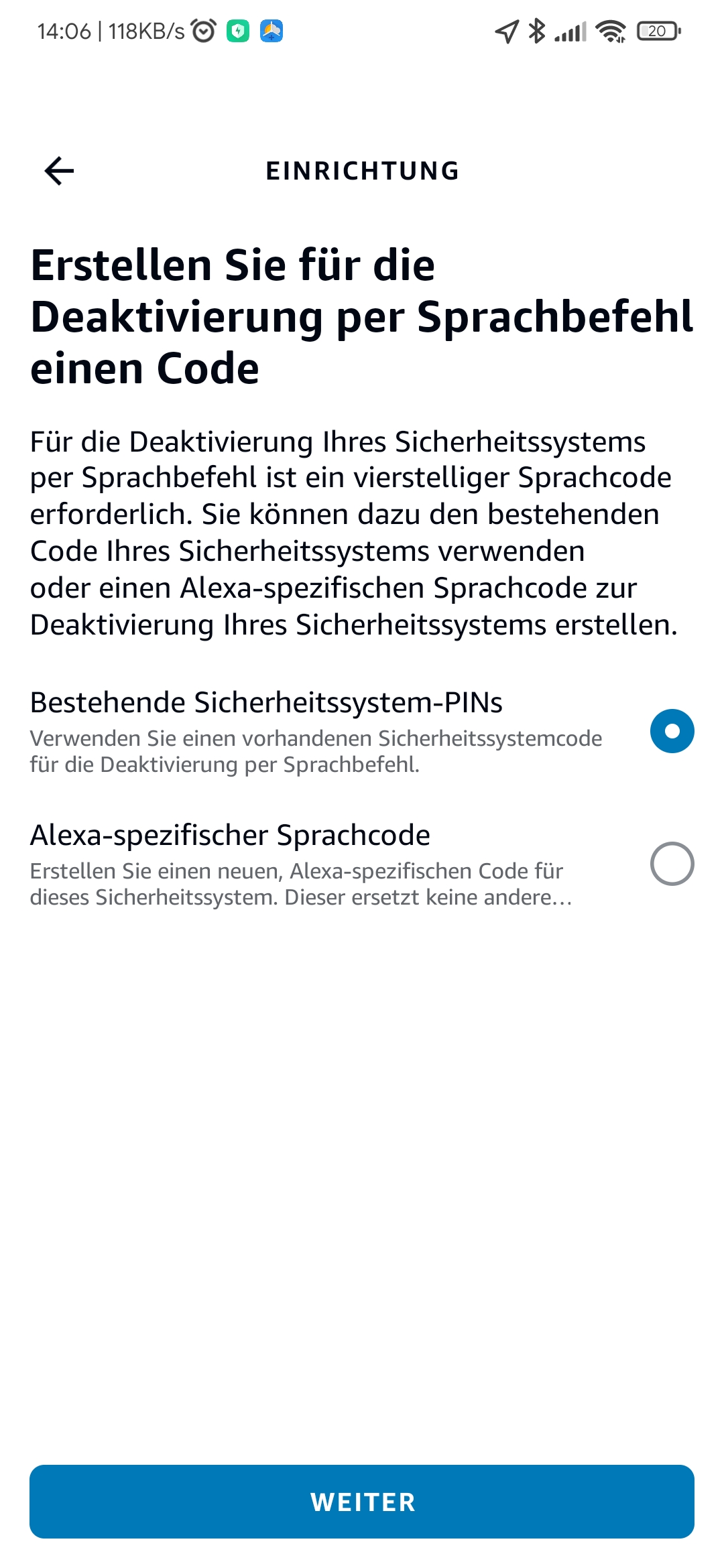Go back using the arrow icon

tap(59, 171)
